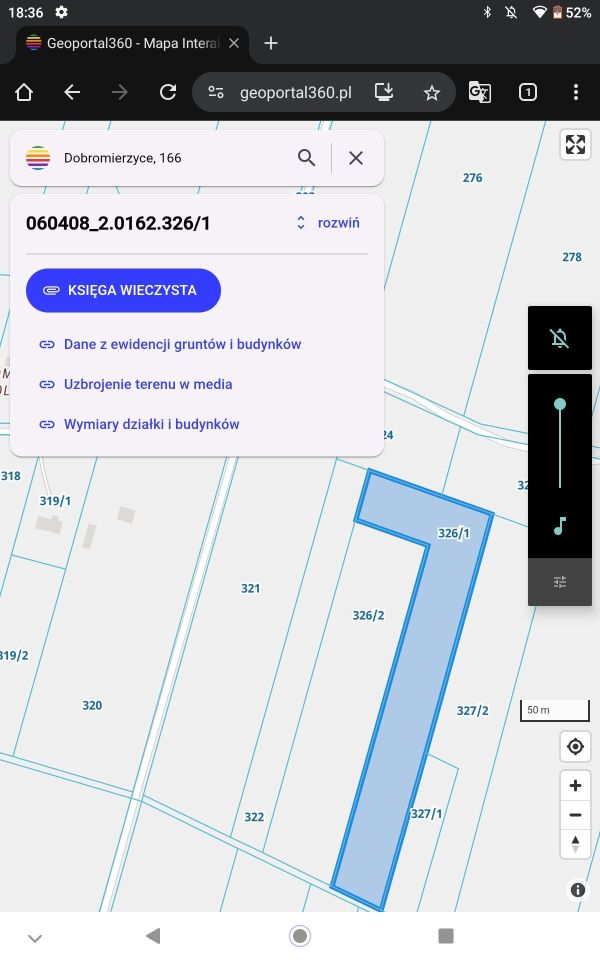Reset map orientation with compass button
The image size is (600, 960).
(x=575, y=844)
